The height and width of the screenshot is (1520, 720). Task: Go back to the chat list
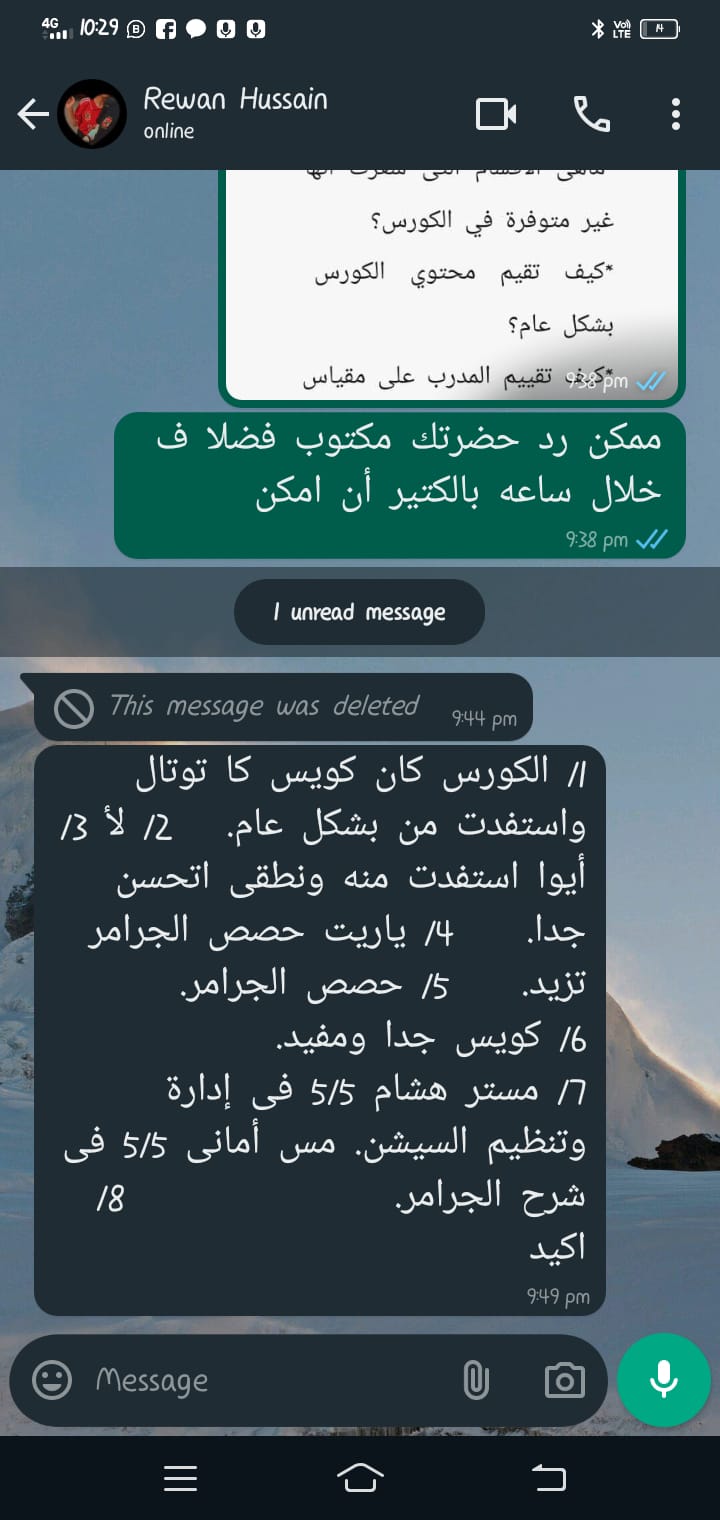(x=32, y=115)
